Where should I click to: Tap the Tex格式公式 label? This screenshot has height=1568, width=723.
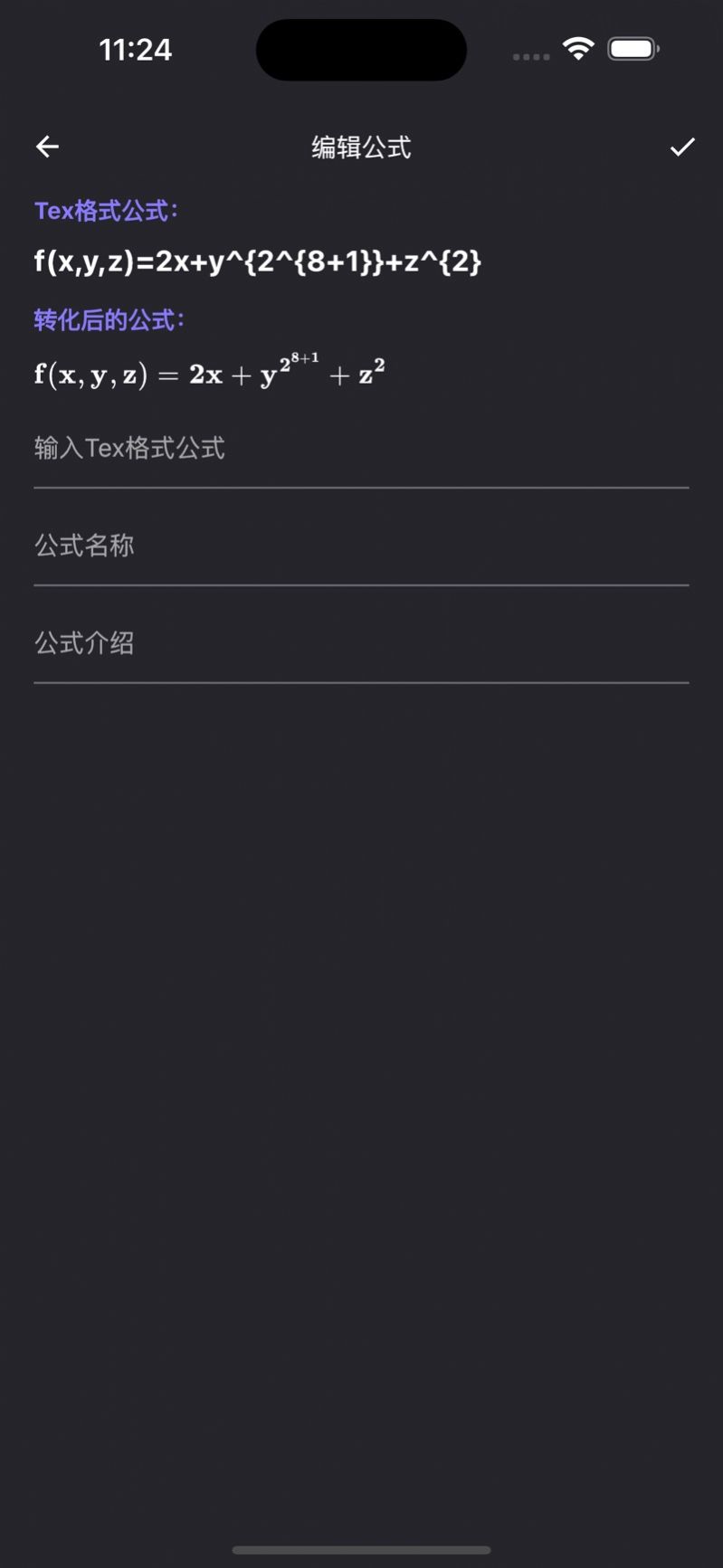tap(106, 211)
